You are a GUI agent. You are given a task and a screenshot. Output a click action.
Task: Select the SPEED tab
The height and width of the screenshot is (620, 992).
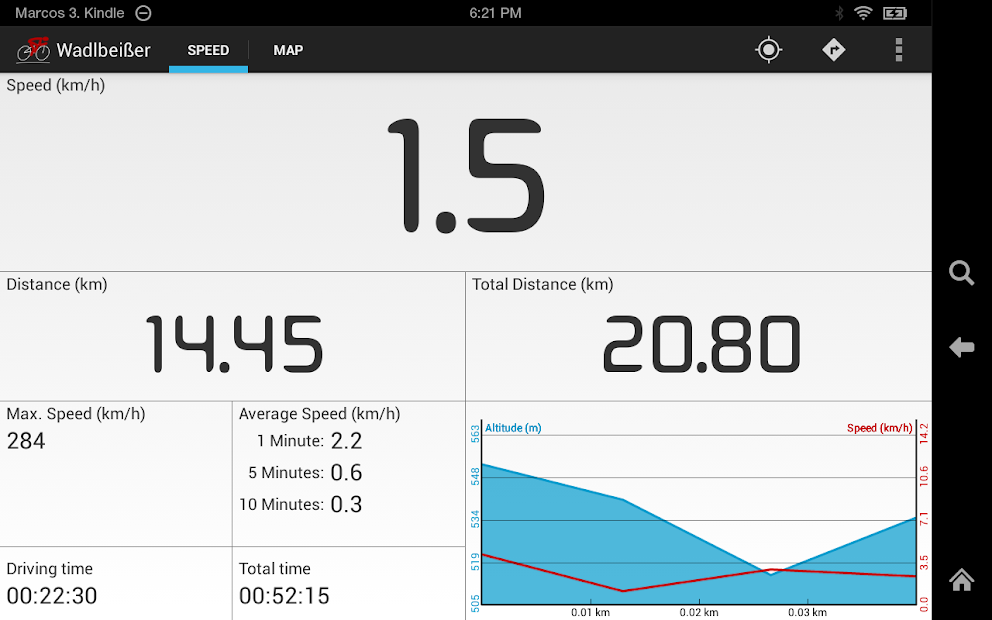point(208,50)
